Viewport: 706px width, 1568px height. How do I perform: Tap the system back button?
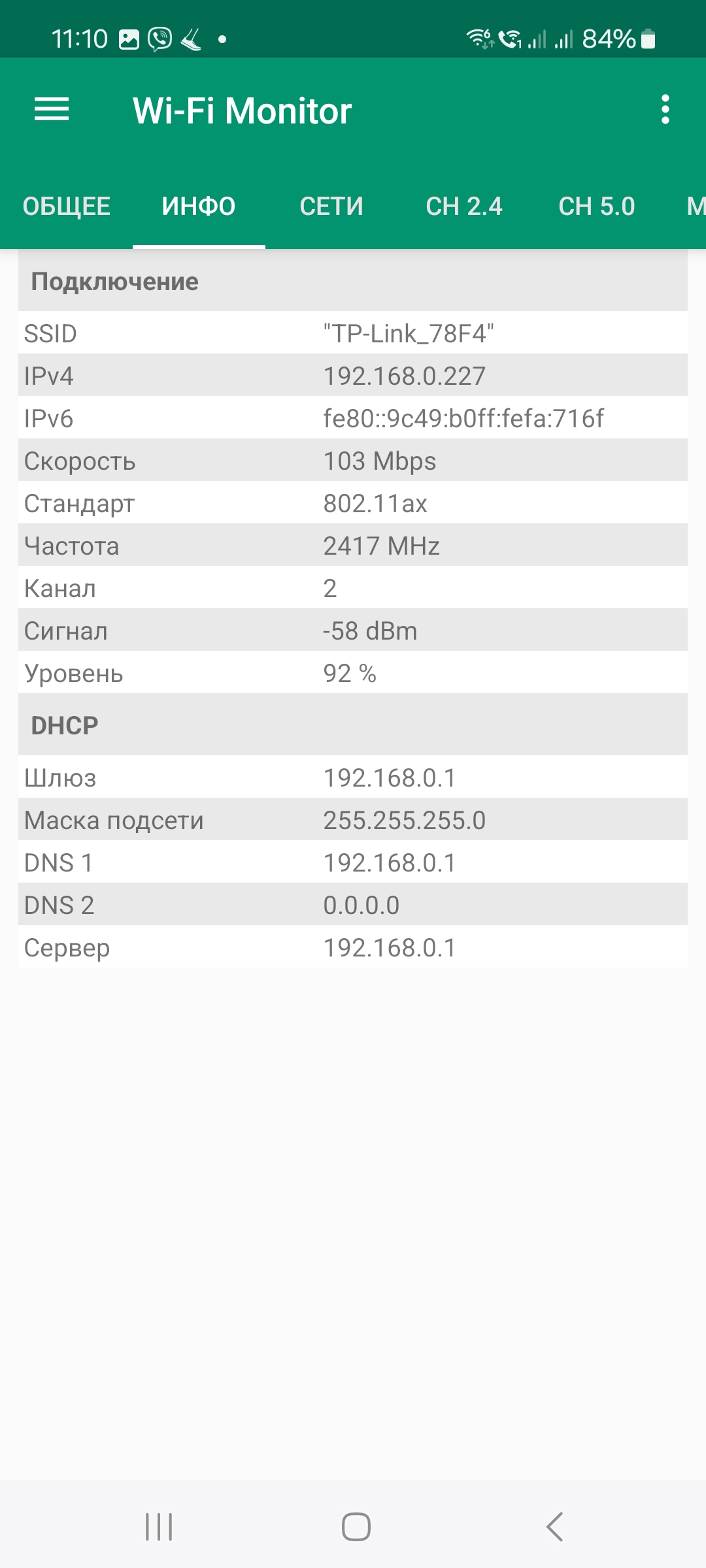pyautogui.click(x=554, y=1527)
